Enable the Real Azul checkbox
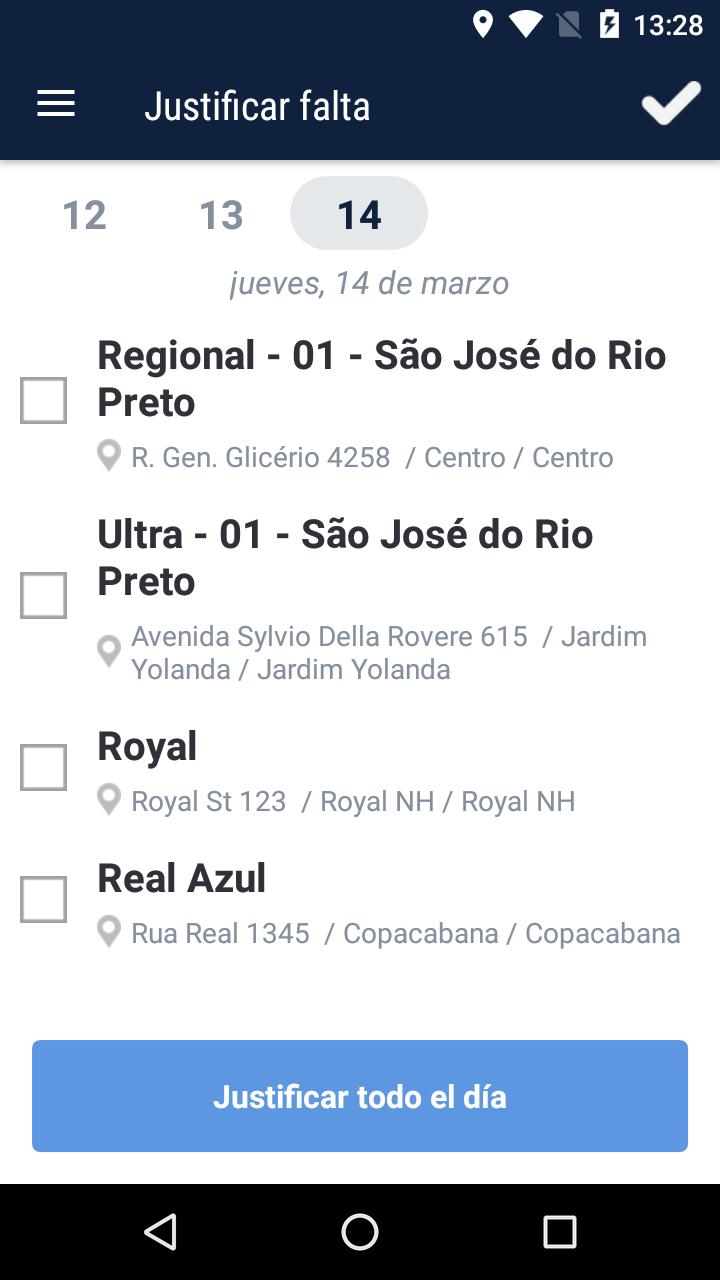This screenshot has height=1280, width=720. coord(43,899)
